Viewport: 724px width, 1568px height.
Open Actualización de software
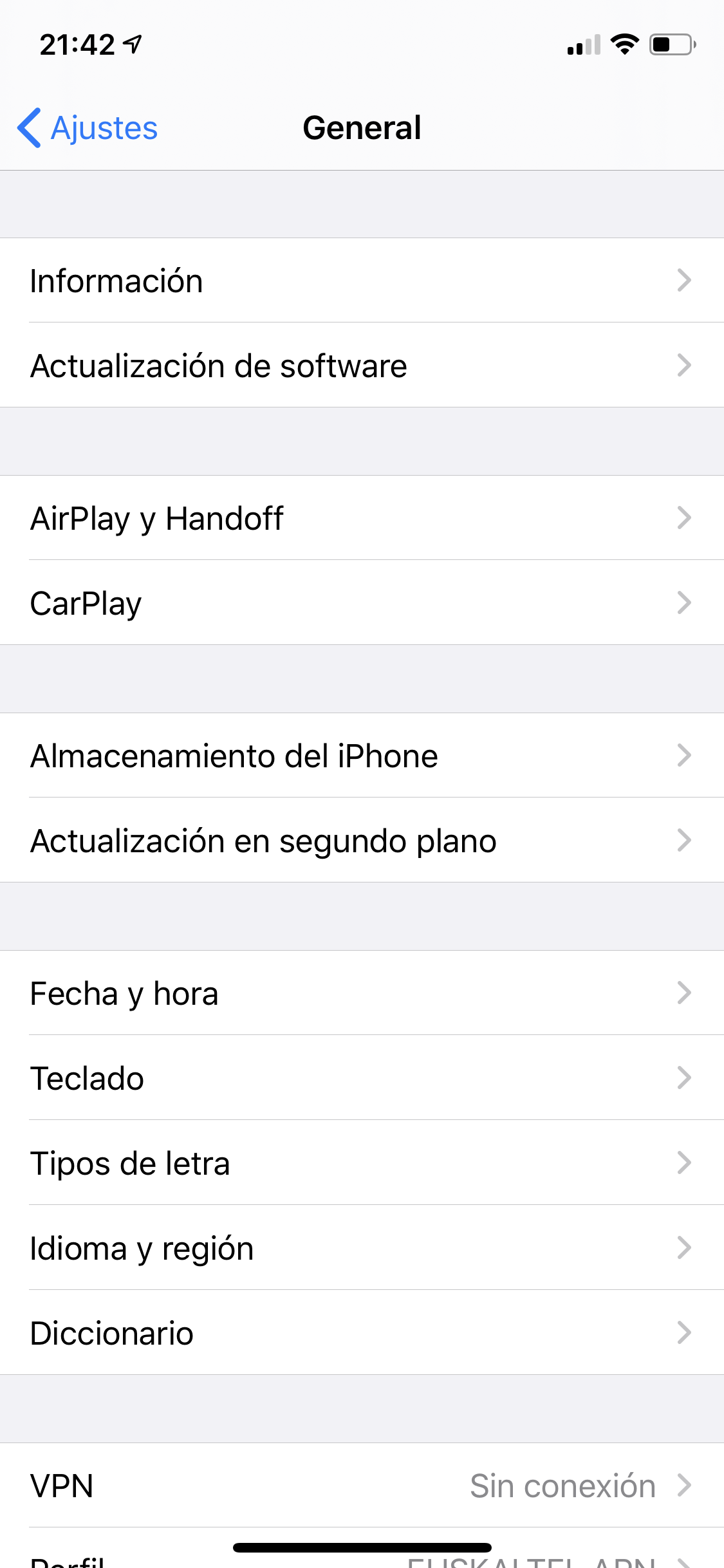coord(362,366)
